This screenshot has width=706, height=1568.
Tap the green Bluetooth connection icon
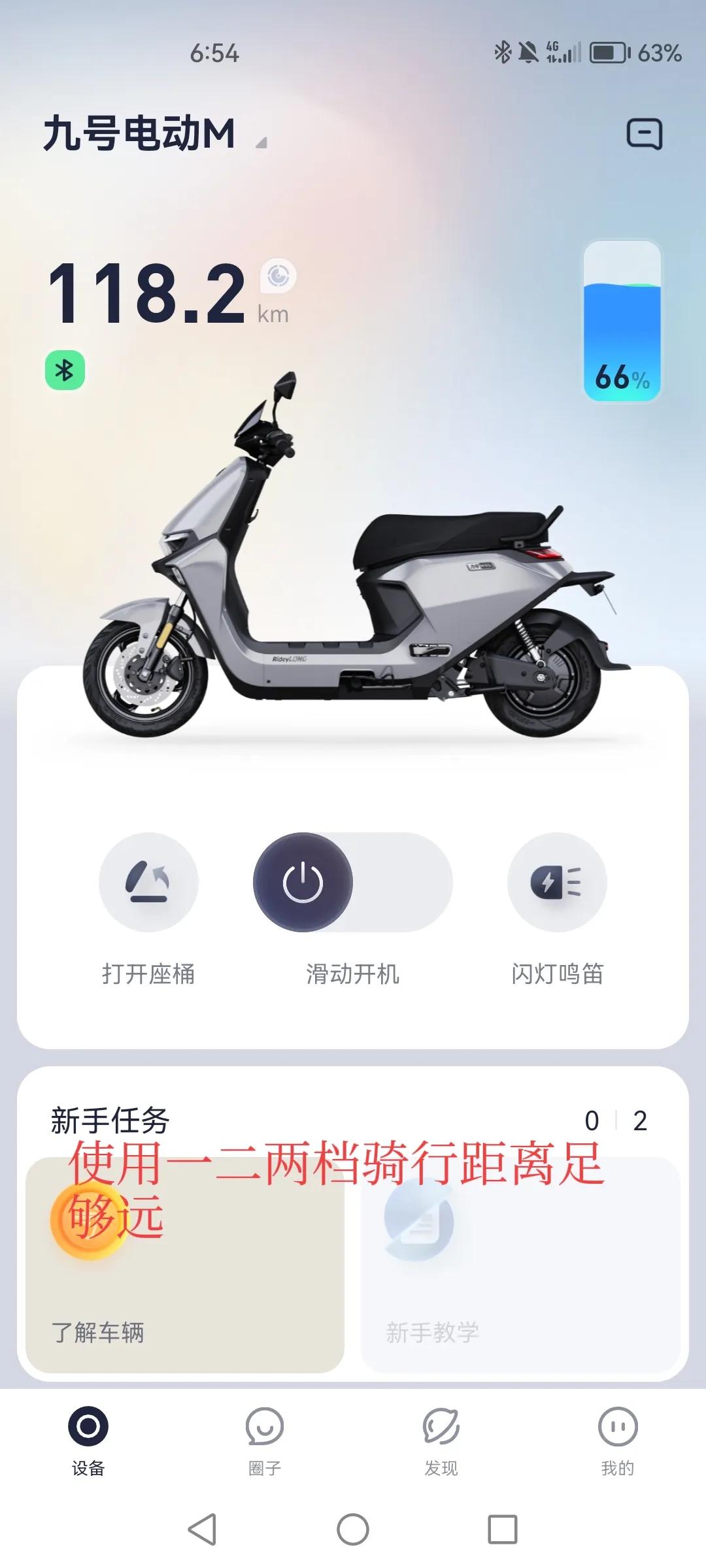click(65, 370)
